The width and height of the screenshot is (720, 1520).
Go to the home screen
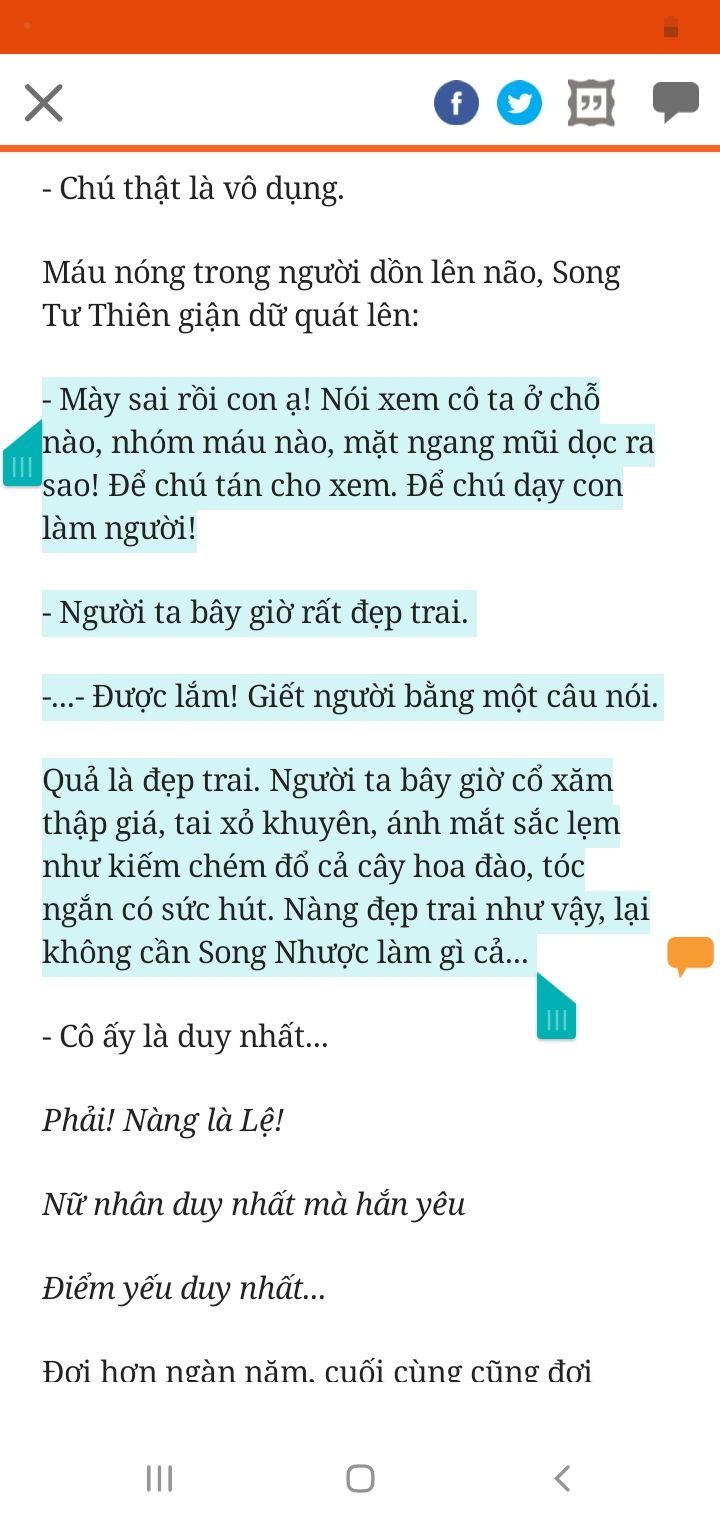pyautogui.click(x=360, y=1478)
